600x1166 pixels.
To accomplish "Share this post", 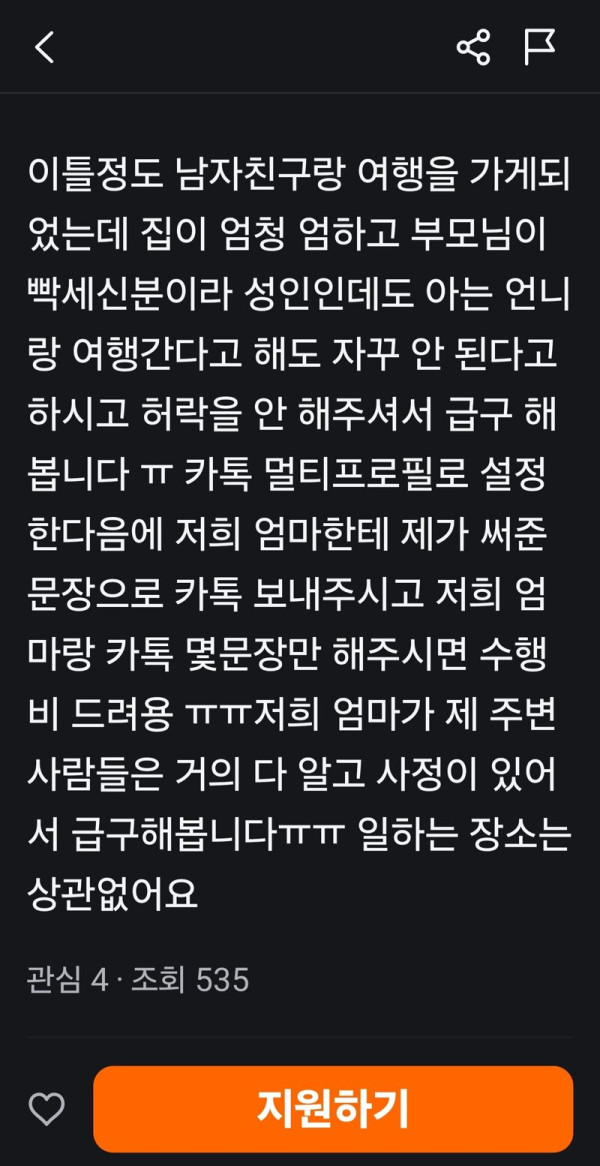I will coord(473,47).
